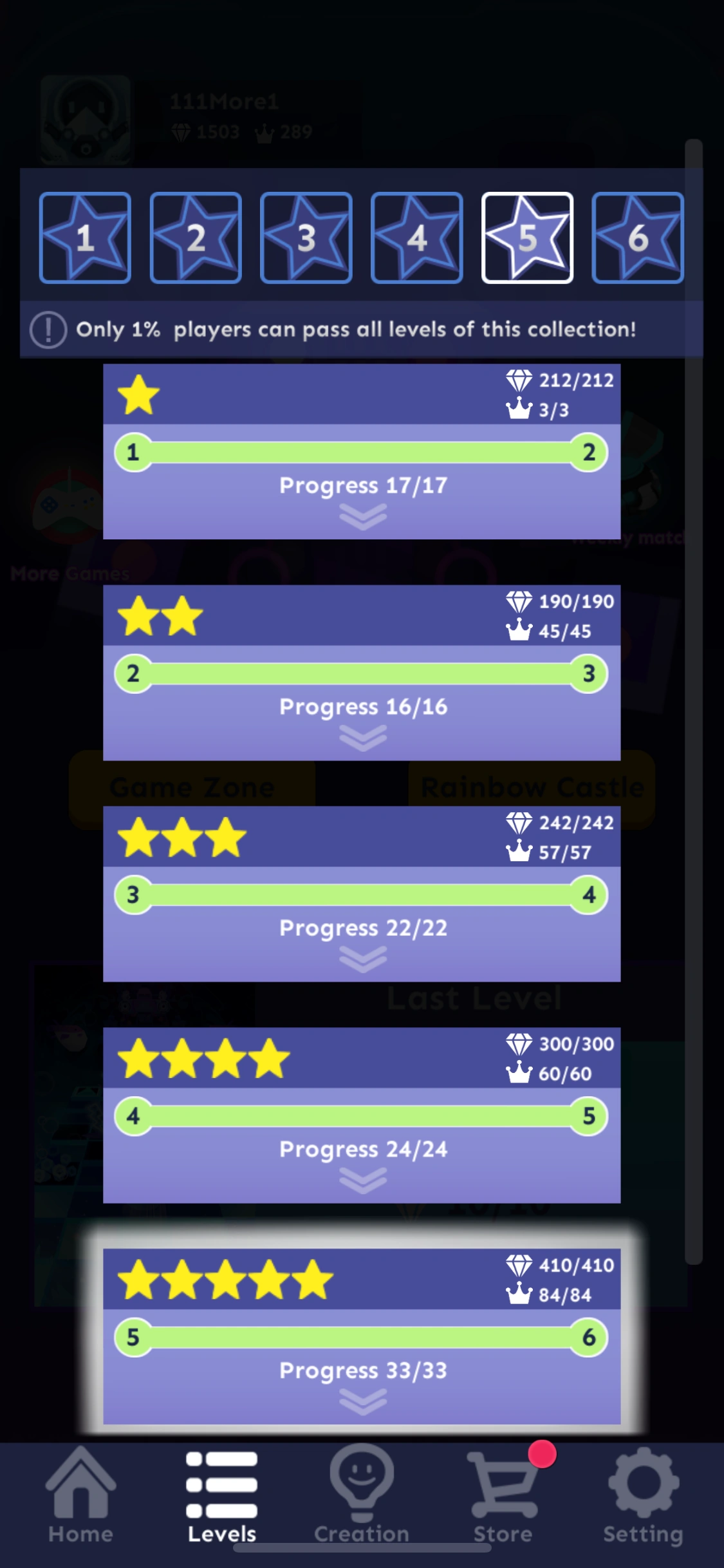Image resolution: width=724 pixels, height=1568 pixels.
Task: Select star collection 4
Action: [x=417, y=238]
